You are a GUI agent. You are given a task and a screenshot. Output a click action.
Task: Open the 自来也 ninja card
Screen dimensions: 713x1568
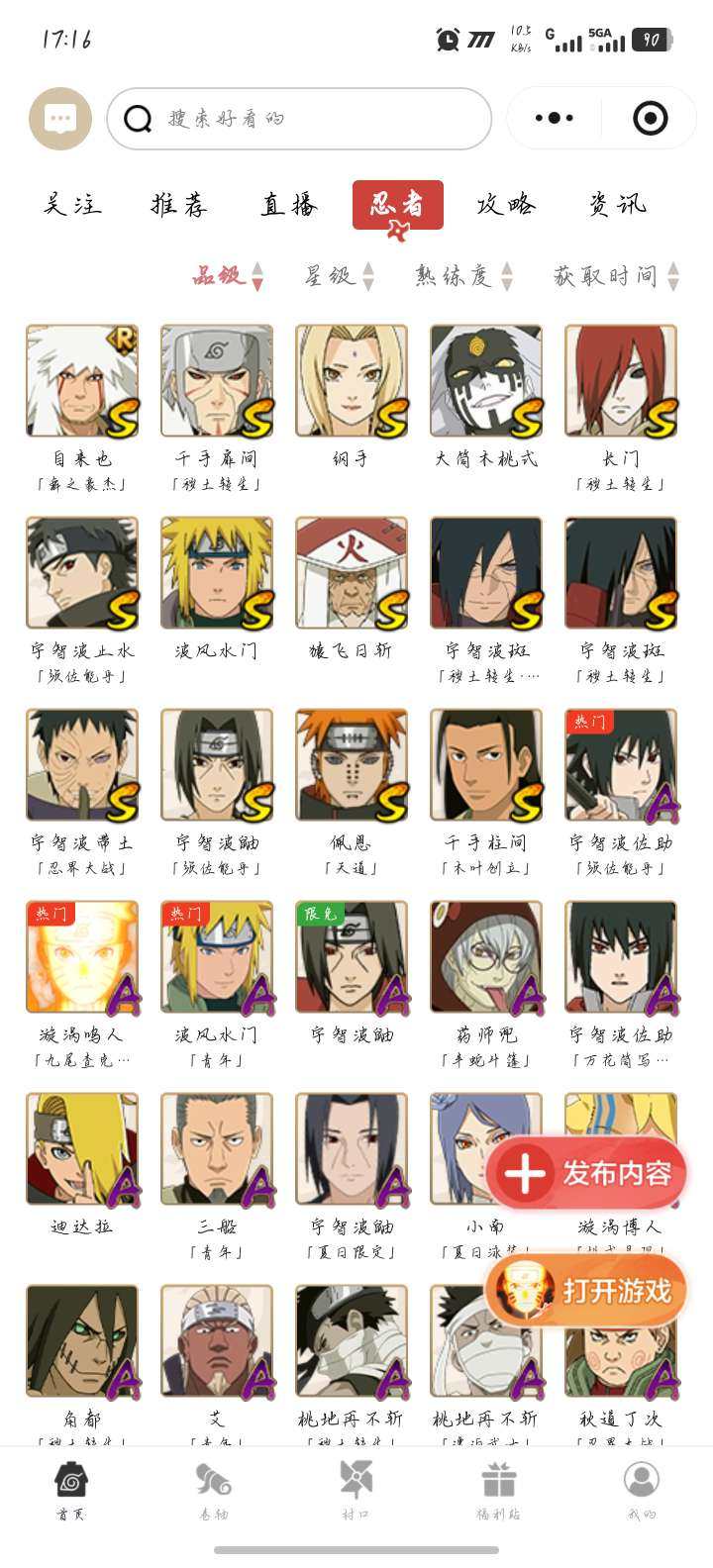pyautogui.click(x=82, y=381)
